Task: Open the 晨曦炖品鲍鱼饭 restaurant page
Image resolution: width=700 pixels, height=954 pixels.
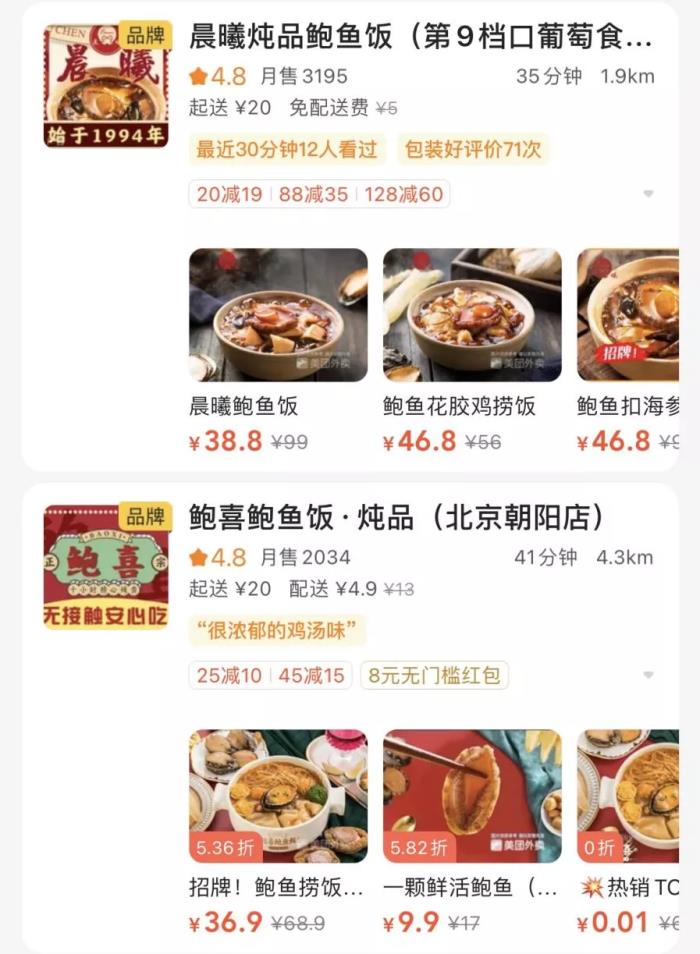Action: [x=420, y=40]
